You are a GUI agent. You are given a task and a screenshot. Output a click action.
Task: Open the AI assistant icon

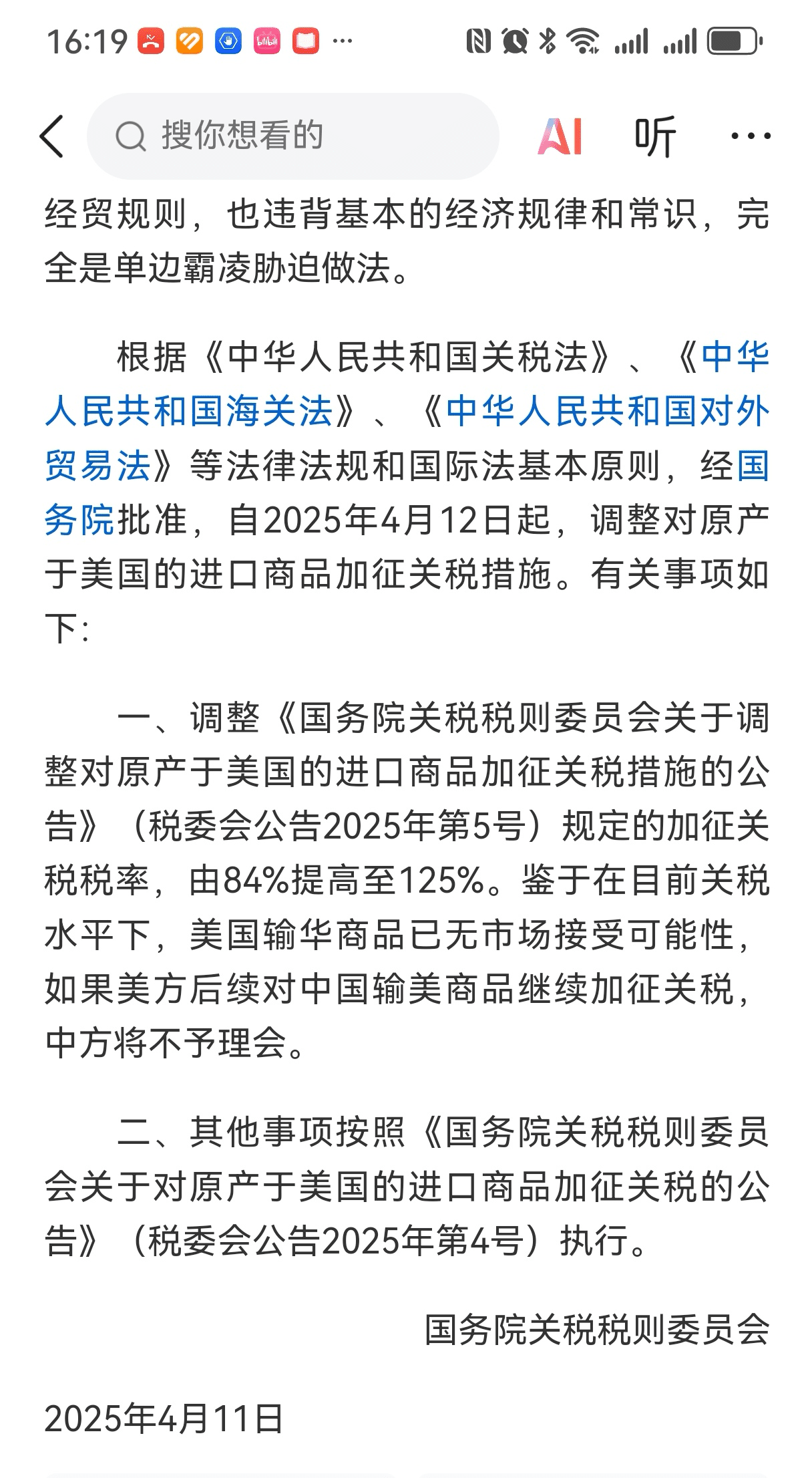pos(560,136)
